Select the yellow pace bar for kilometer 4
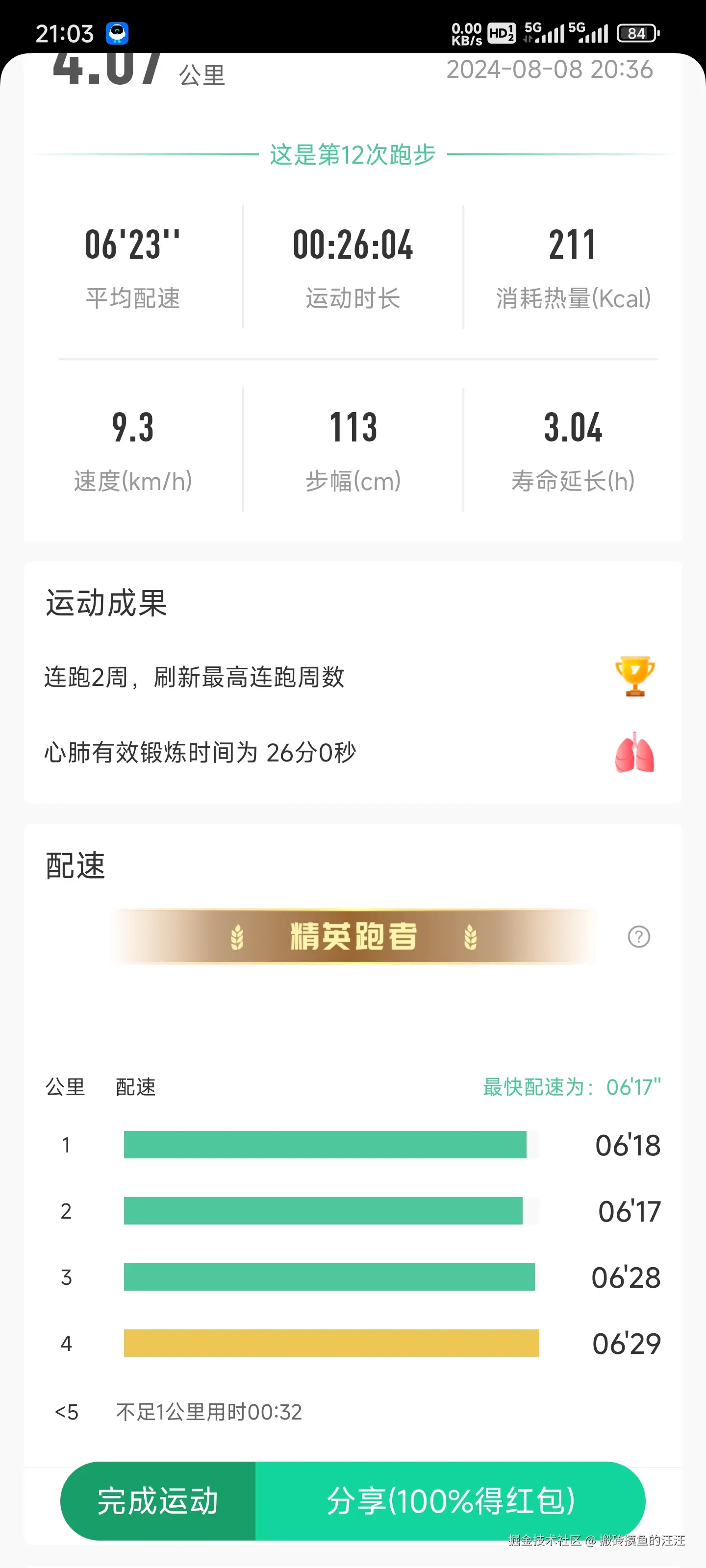This screenshot has width=706, height=1568. (331, 1345)
